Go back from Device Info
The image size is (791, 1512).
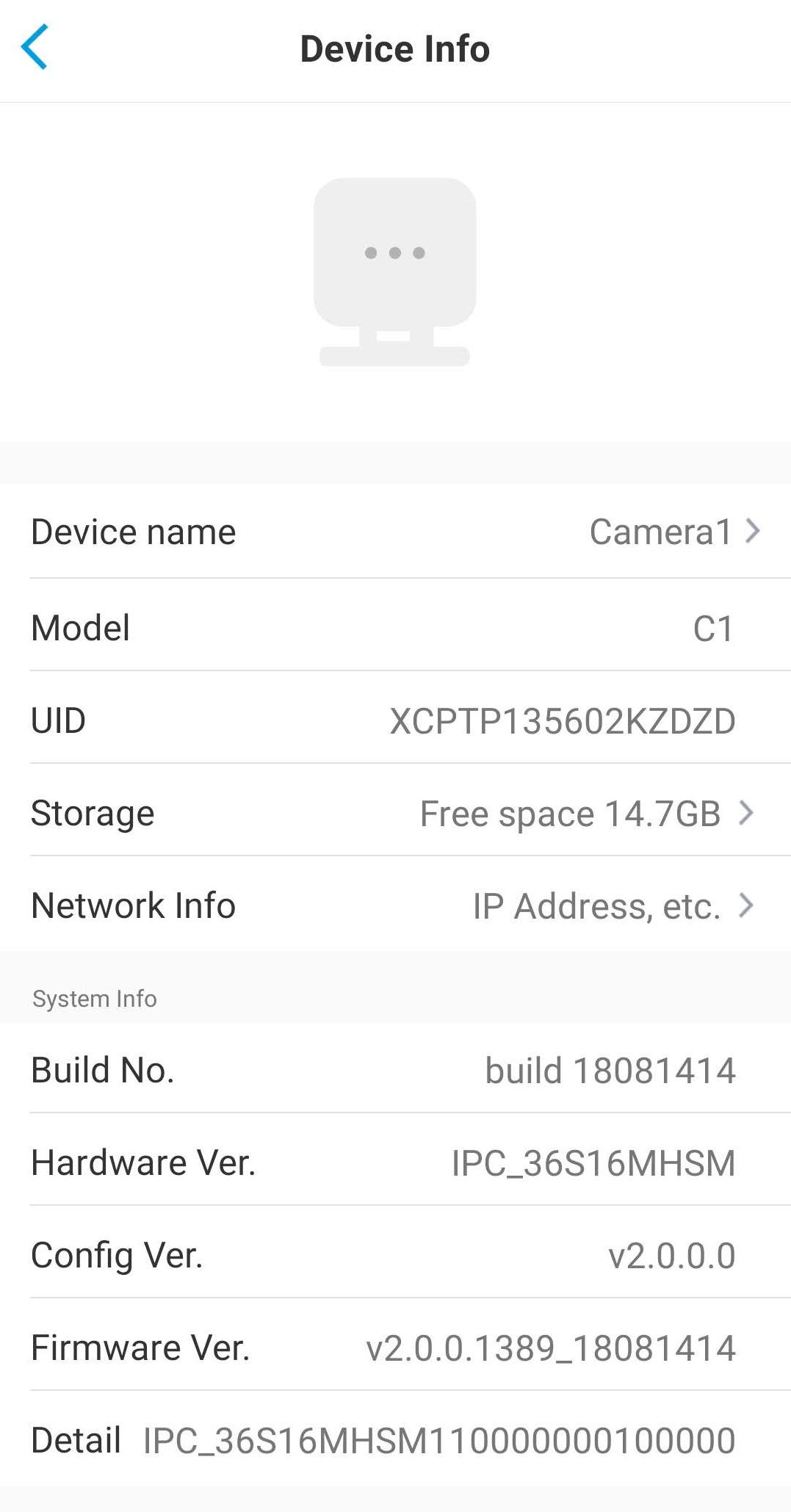(35, 47)
